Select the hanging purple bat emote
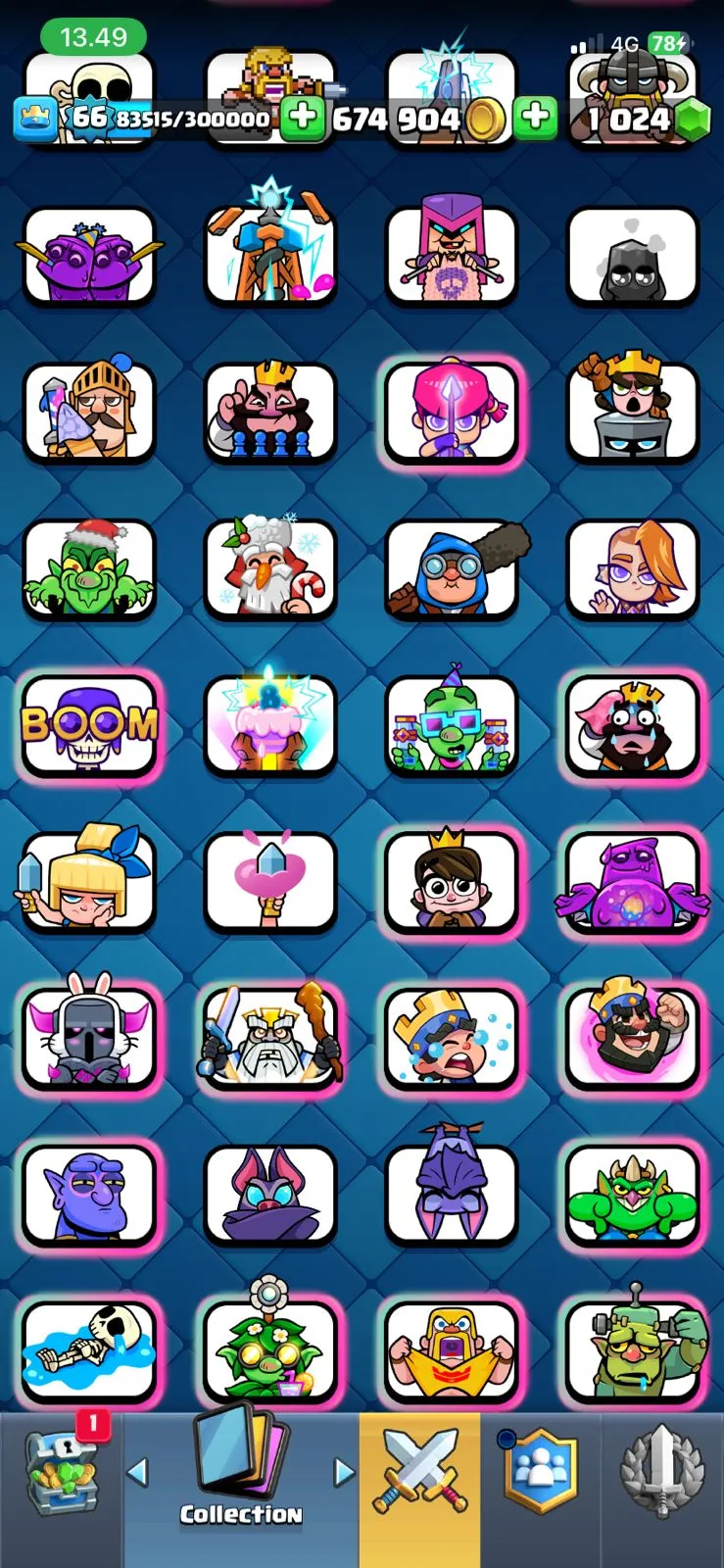This screenshot has height=1568, width=724. pos(451,1194)
